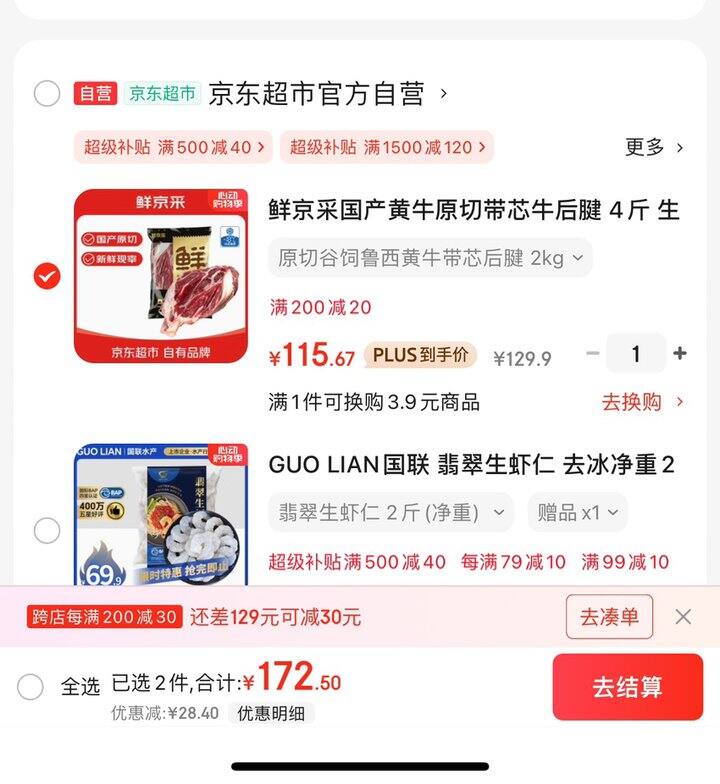Increase the beef quantity by one
Image resolution: width=720 pixels, height=784 pixels.
click(x=680, y=353)
